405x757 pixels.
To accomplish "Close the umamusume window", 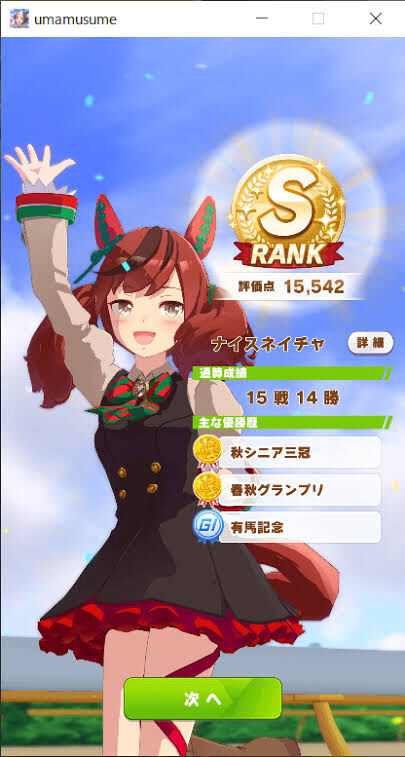I will pos(375,19).
